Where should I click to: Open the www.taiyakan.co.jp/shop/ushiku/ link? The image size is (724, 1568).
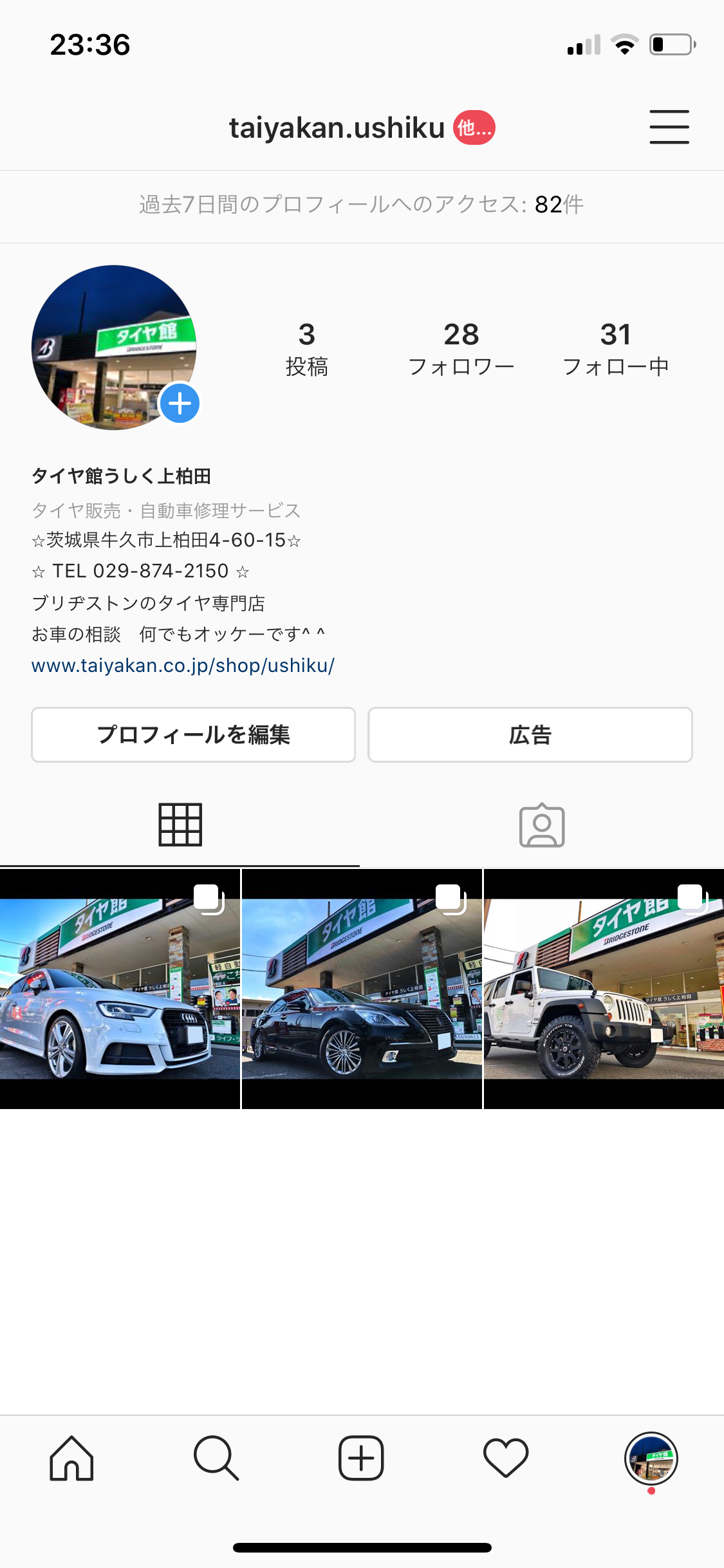[x=183, y=666]
